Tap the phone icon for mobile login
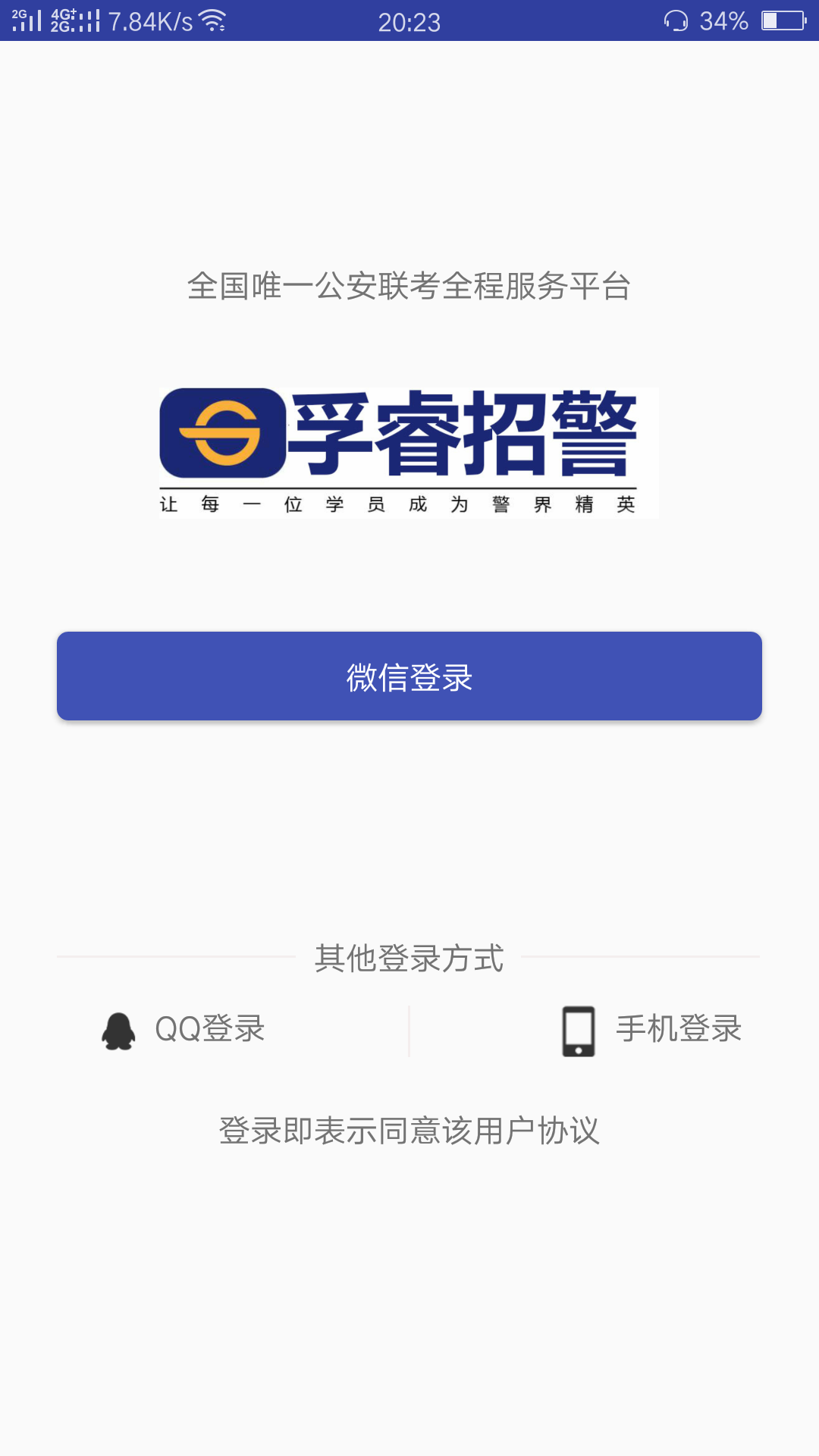Viewport: 819px width, 1456px height. coord(579,1029)
